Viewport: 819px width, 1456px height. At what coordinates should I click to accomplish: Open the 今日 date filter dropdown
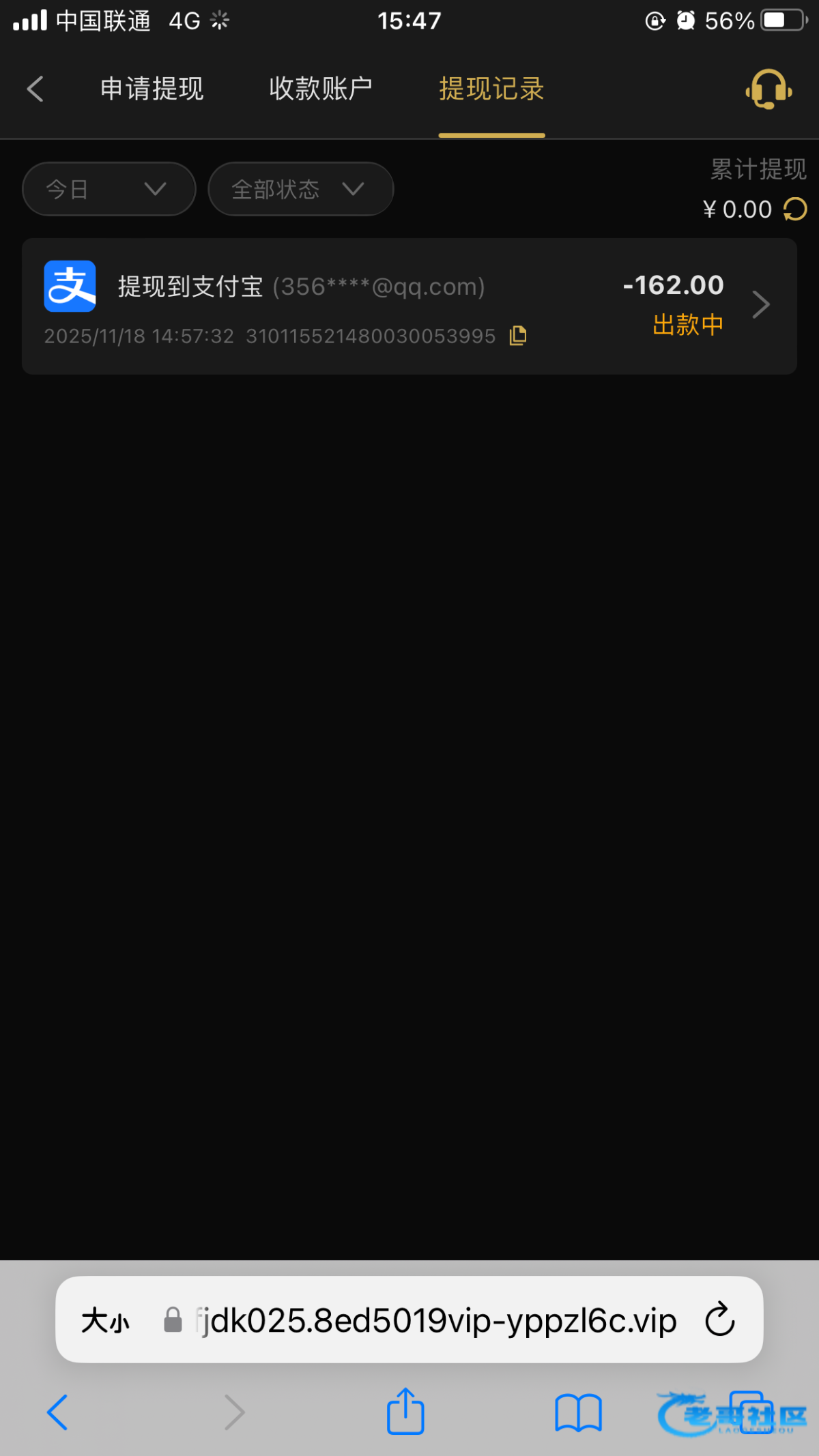click(x=109, y=189)
